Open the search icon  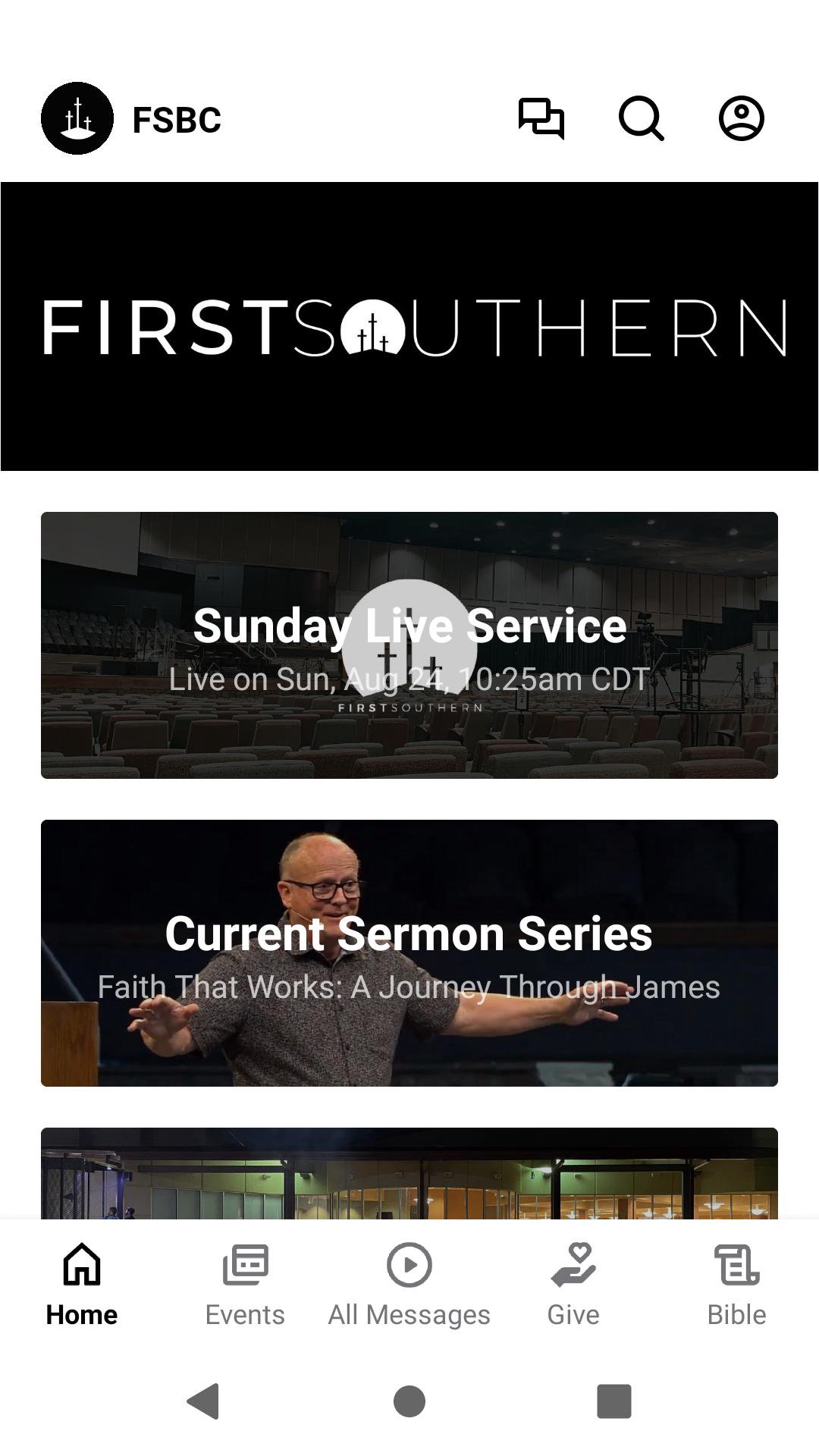[x=642, y=118]
